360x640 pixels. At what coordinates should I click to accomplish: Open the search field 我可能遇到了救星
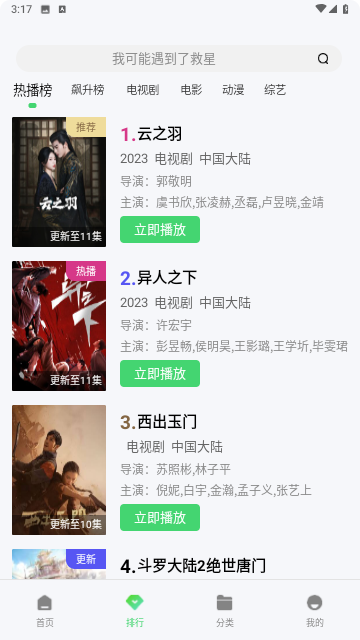click(179, 59)
